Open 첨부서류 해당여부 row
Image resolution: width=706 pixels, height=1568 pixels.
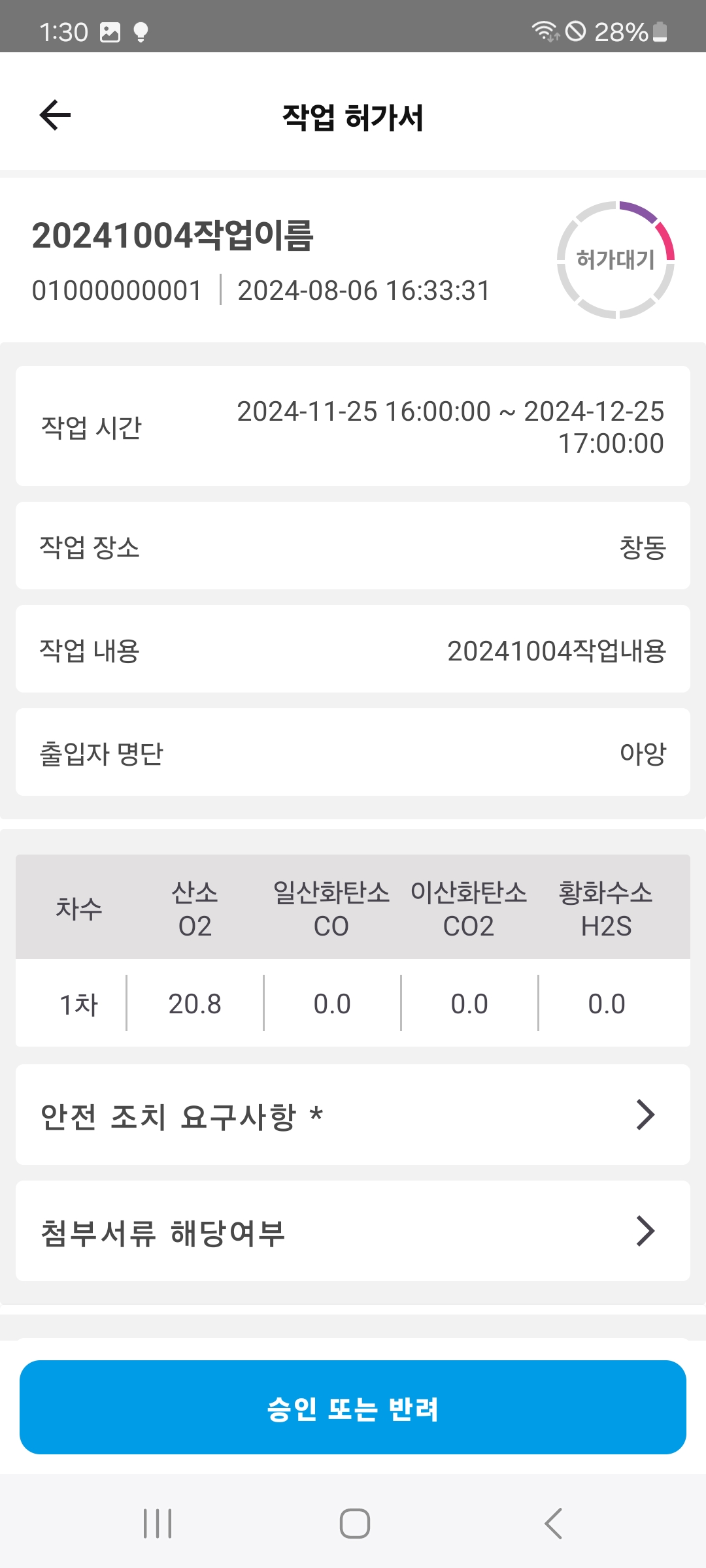click(x=353, y=1231)
